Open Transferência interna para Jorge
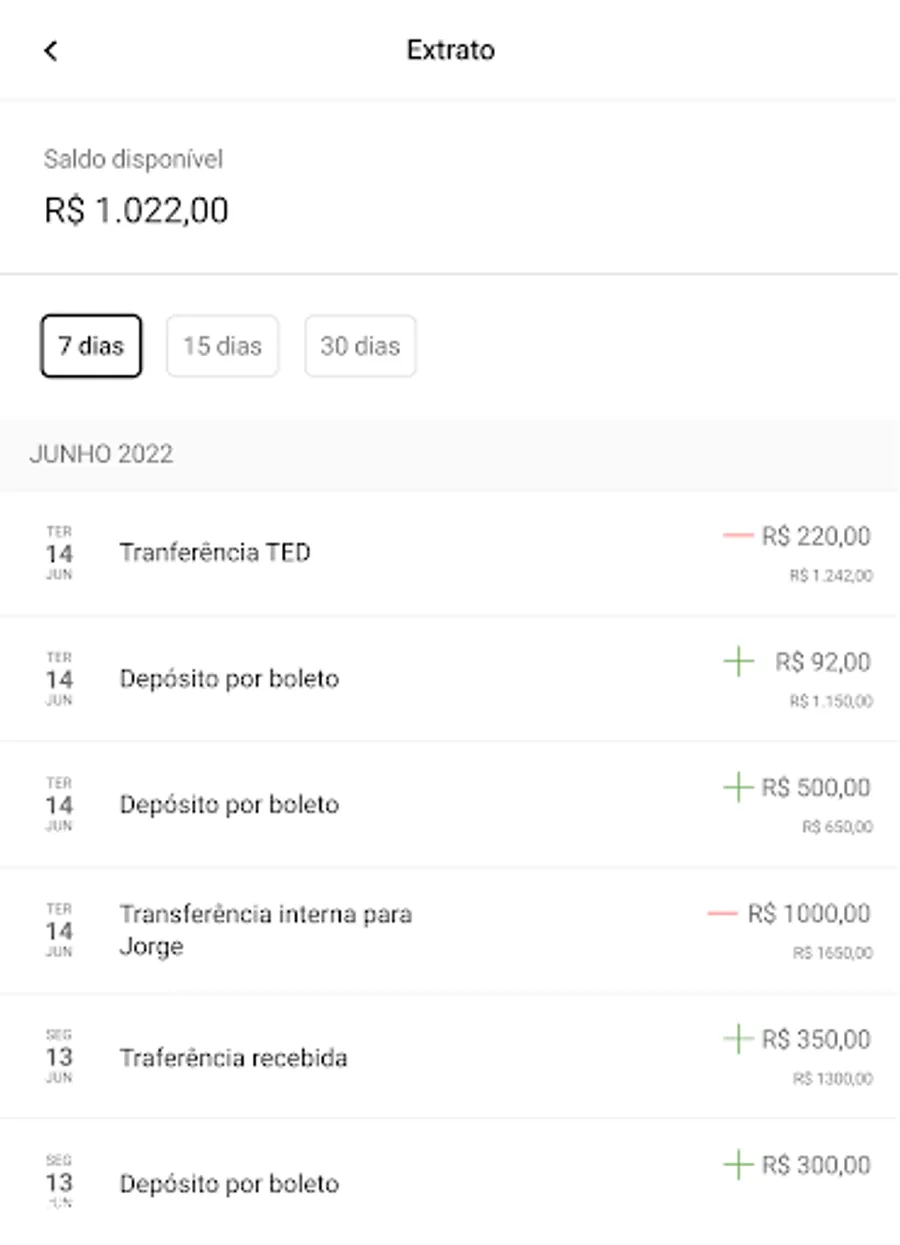 [x=449, y=930]
